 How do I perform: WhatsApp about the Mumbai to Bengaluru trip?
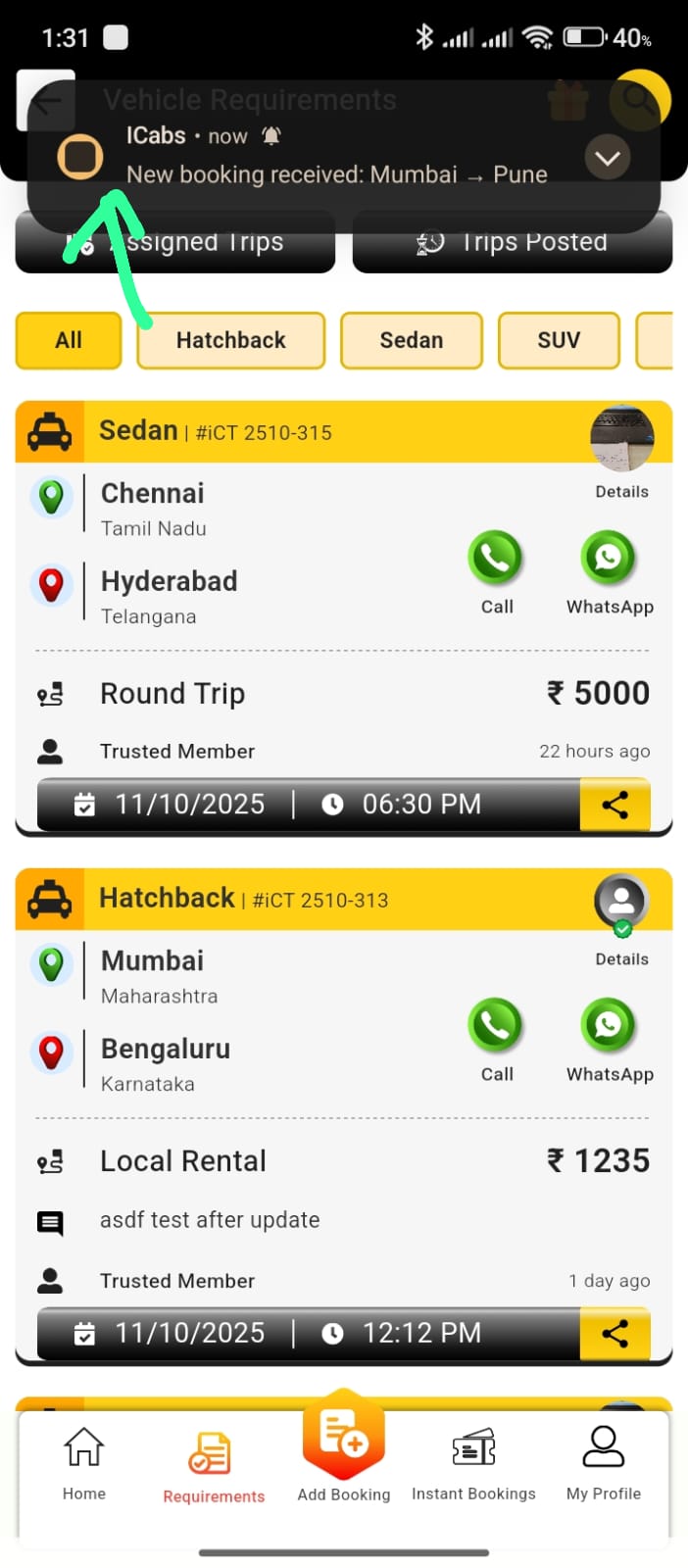[x=609, y=1026]
